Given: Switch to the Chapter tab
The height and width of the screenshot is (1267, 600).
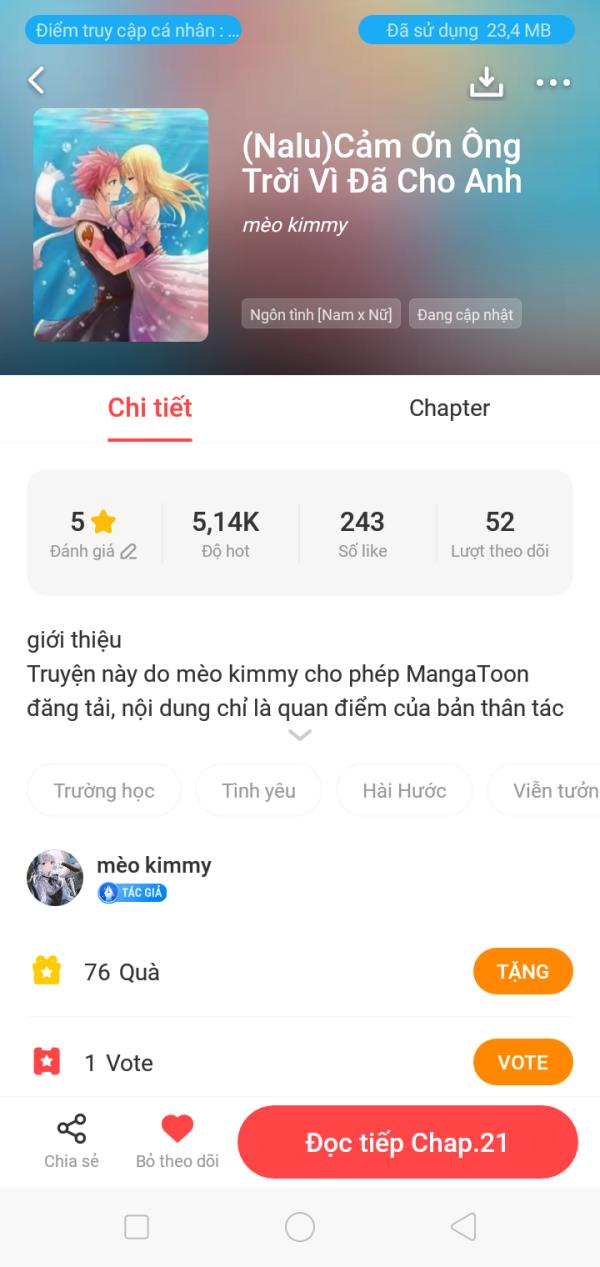Looking at the screenshot, I should (449, 408).
